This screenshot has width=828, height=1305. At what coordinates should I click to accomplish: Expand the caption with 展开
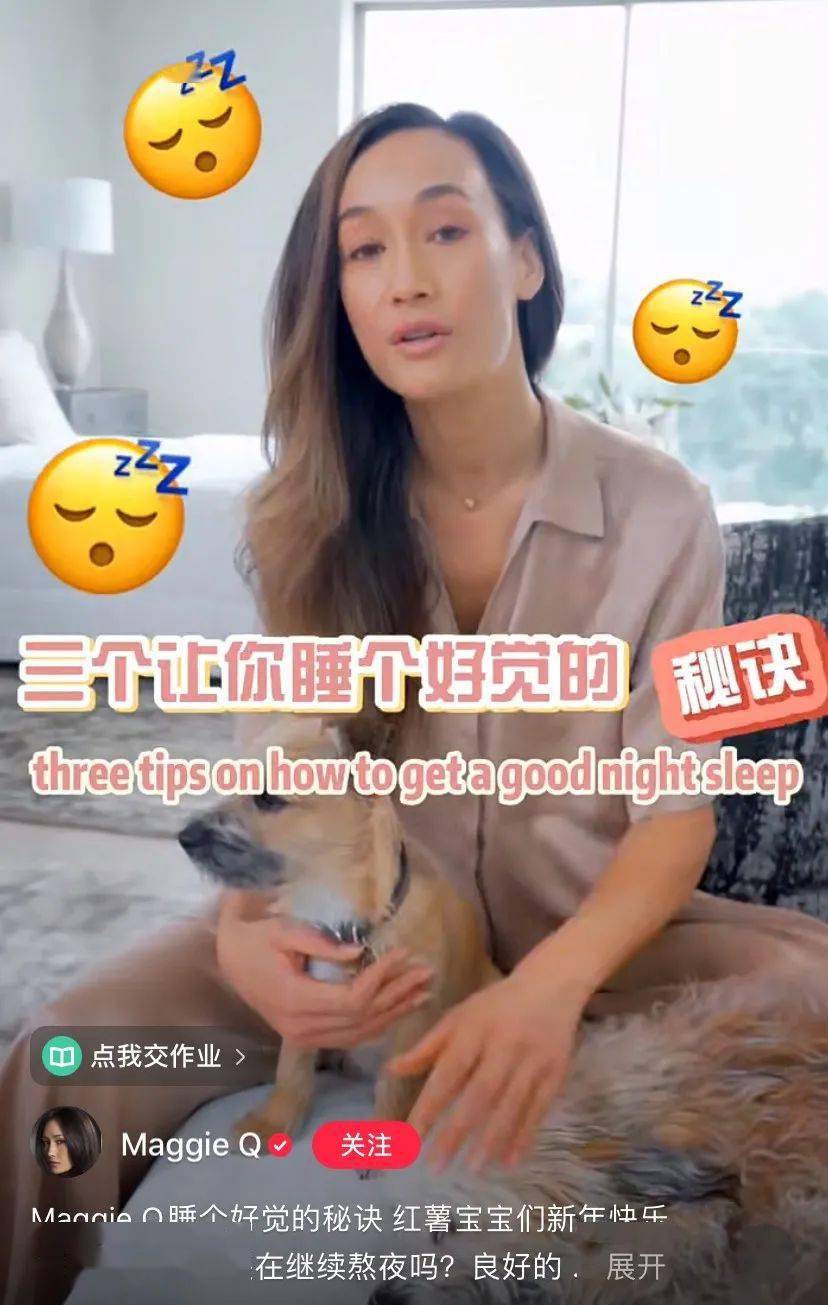coord(635,1268)
